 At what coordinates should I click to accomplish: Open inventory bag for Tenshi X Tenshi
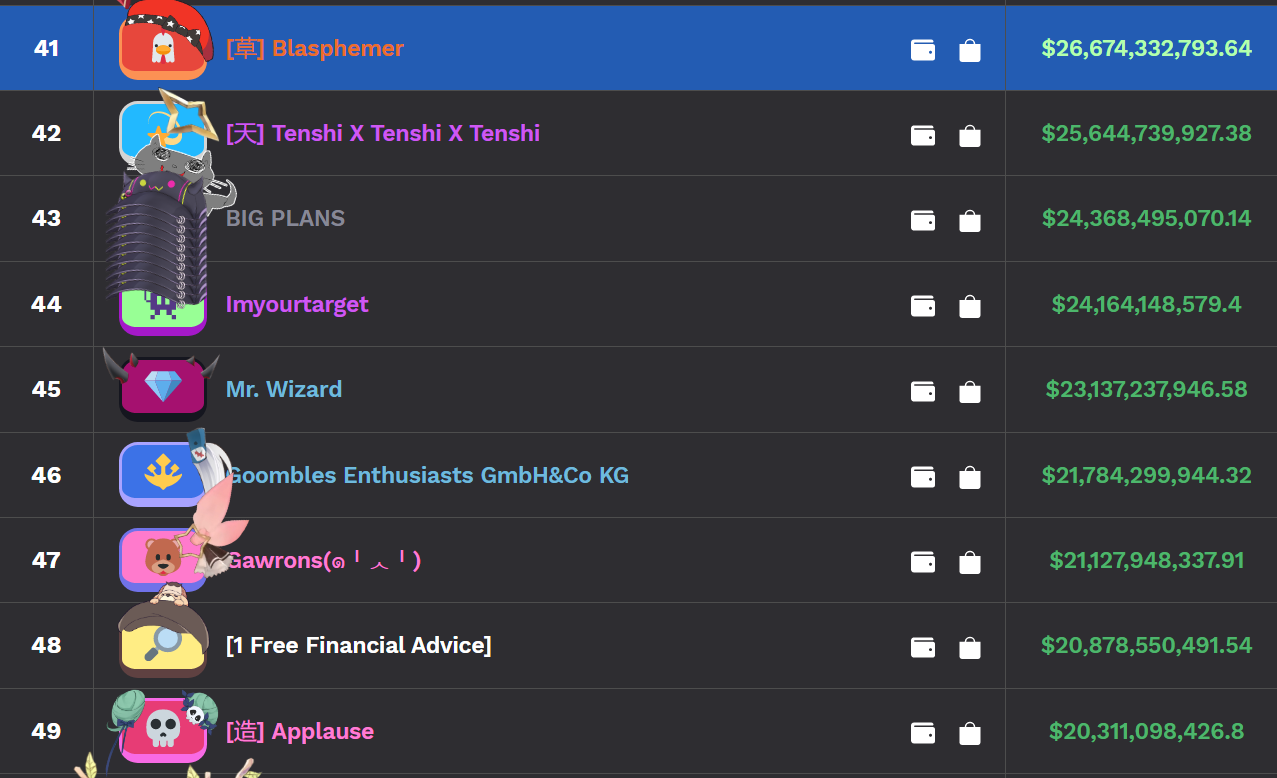point(969,135)
